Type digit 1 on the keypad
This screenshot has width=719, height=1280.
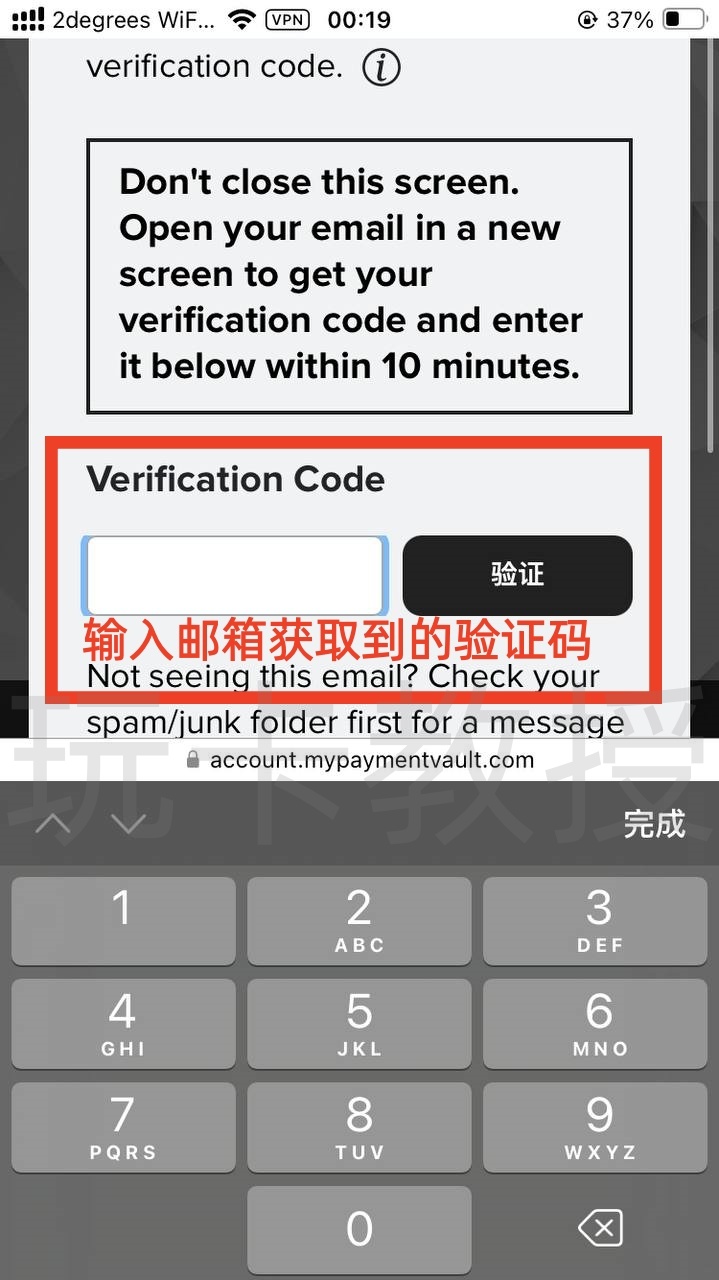click(123, 920)
